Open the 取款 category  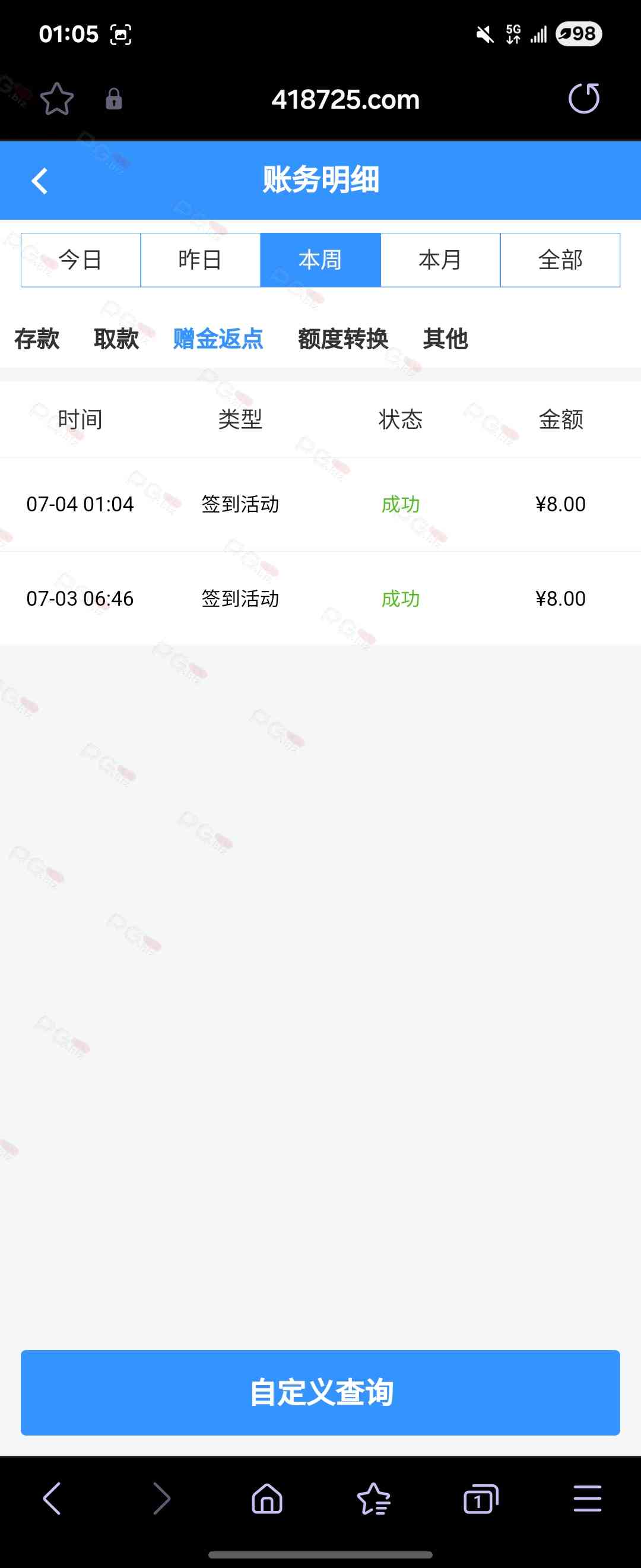116,339
